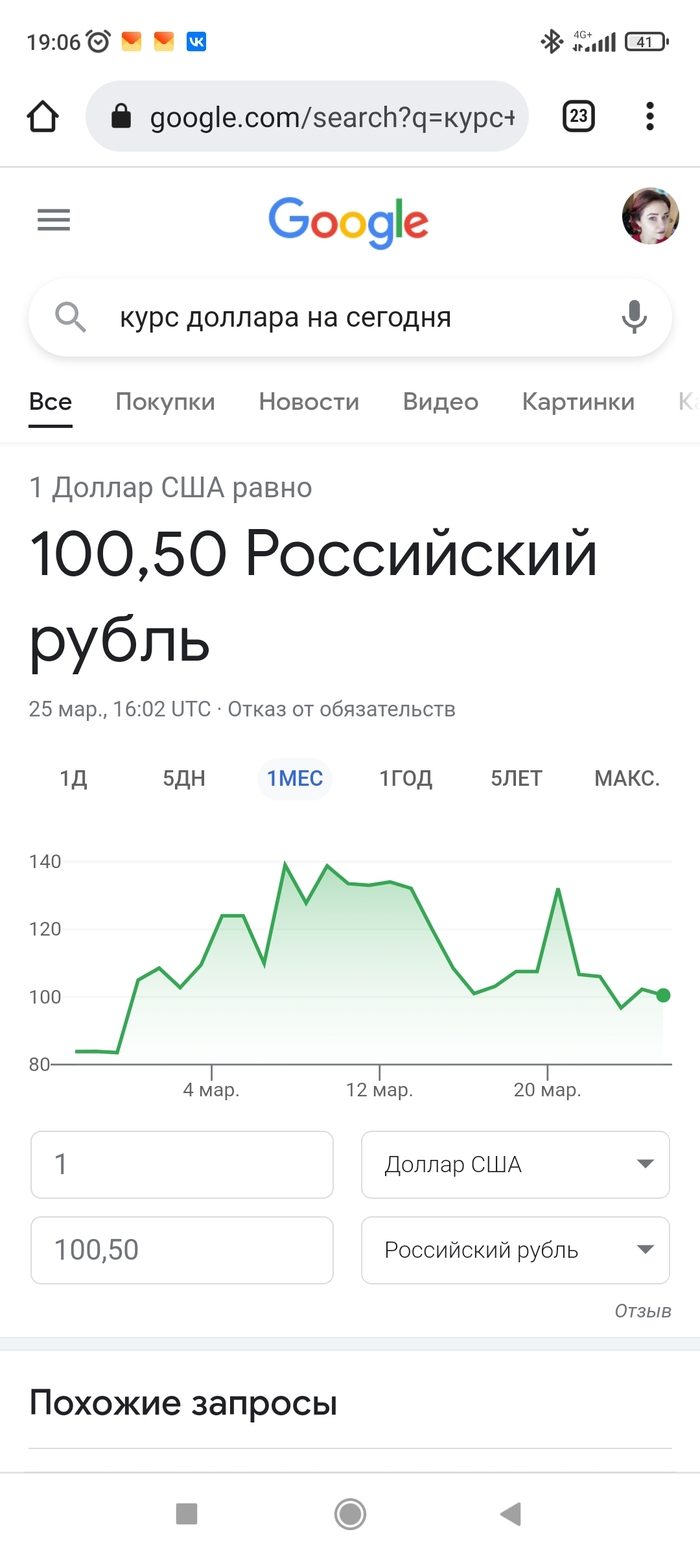Tap the system back button
Viewport: 700px width, 1556px height.
click(x=510, y=1514)
